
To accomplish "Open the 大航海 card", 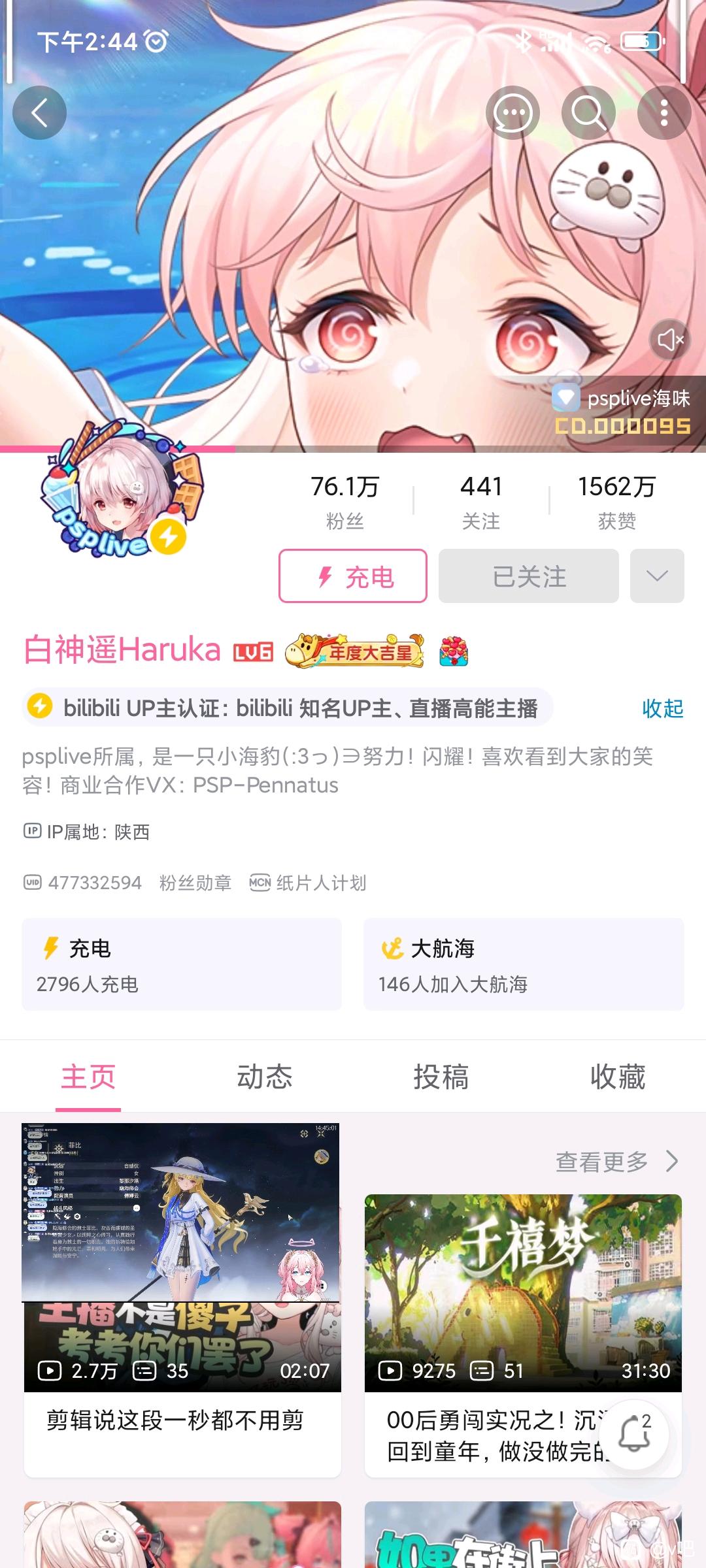I will click(524, 964).
